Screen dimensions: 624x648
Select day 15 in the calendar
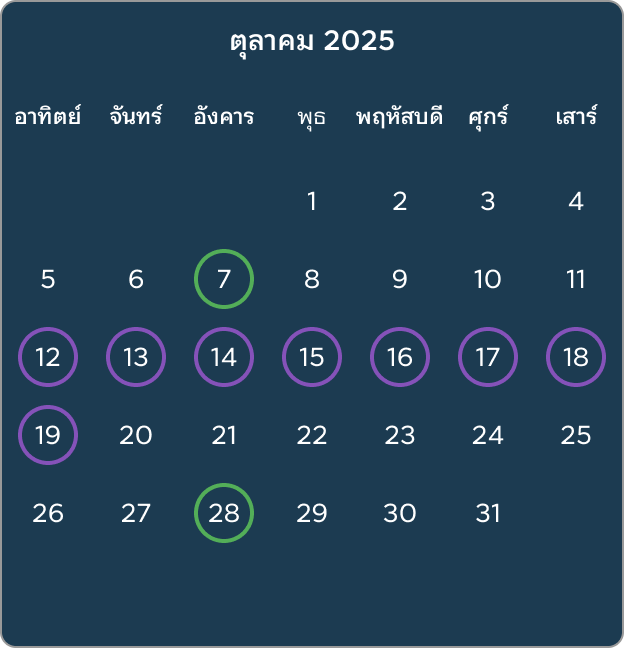pos(312,357)
